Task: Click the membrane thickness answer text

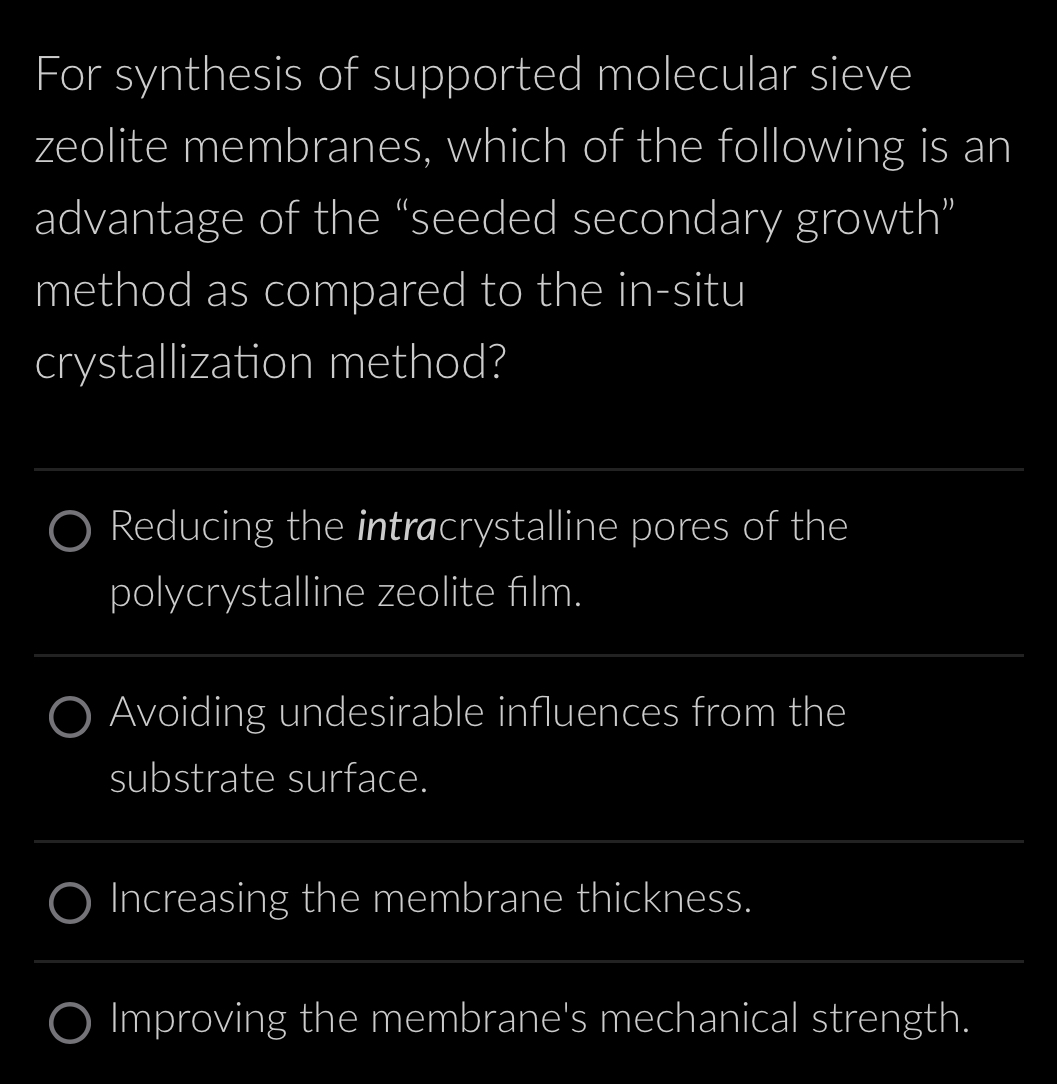Action: coord(430,898)
